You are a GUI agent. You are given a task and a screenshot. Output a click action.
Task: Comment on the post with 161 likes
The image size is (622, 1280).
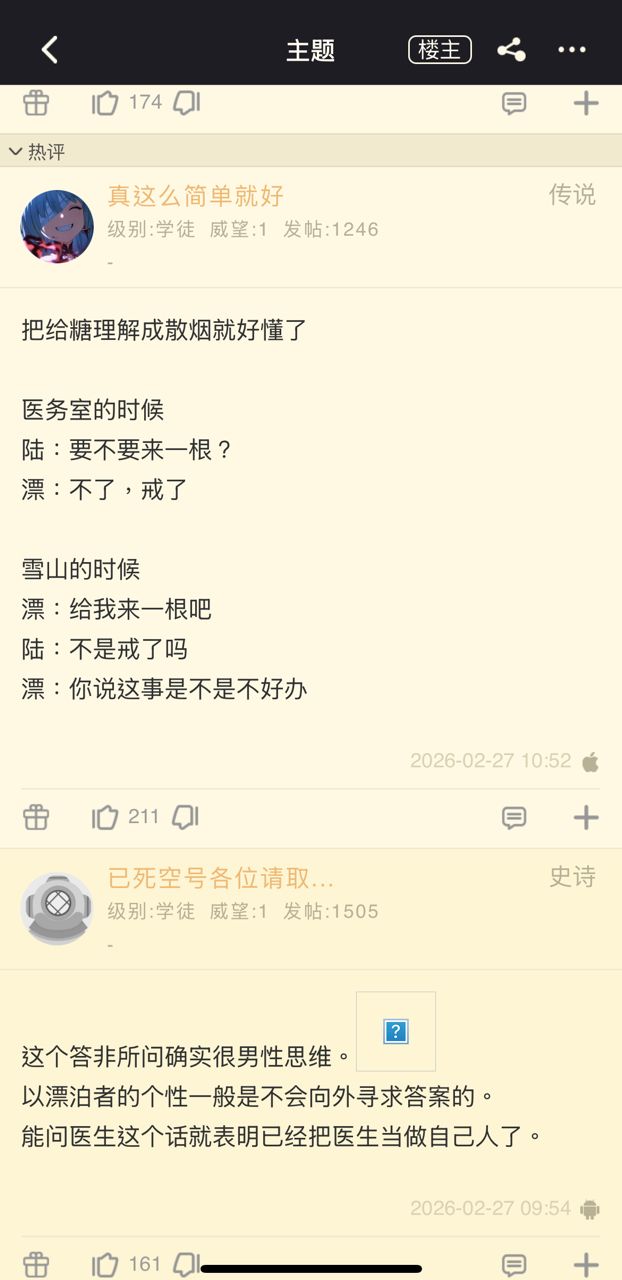(514, 1265)
